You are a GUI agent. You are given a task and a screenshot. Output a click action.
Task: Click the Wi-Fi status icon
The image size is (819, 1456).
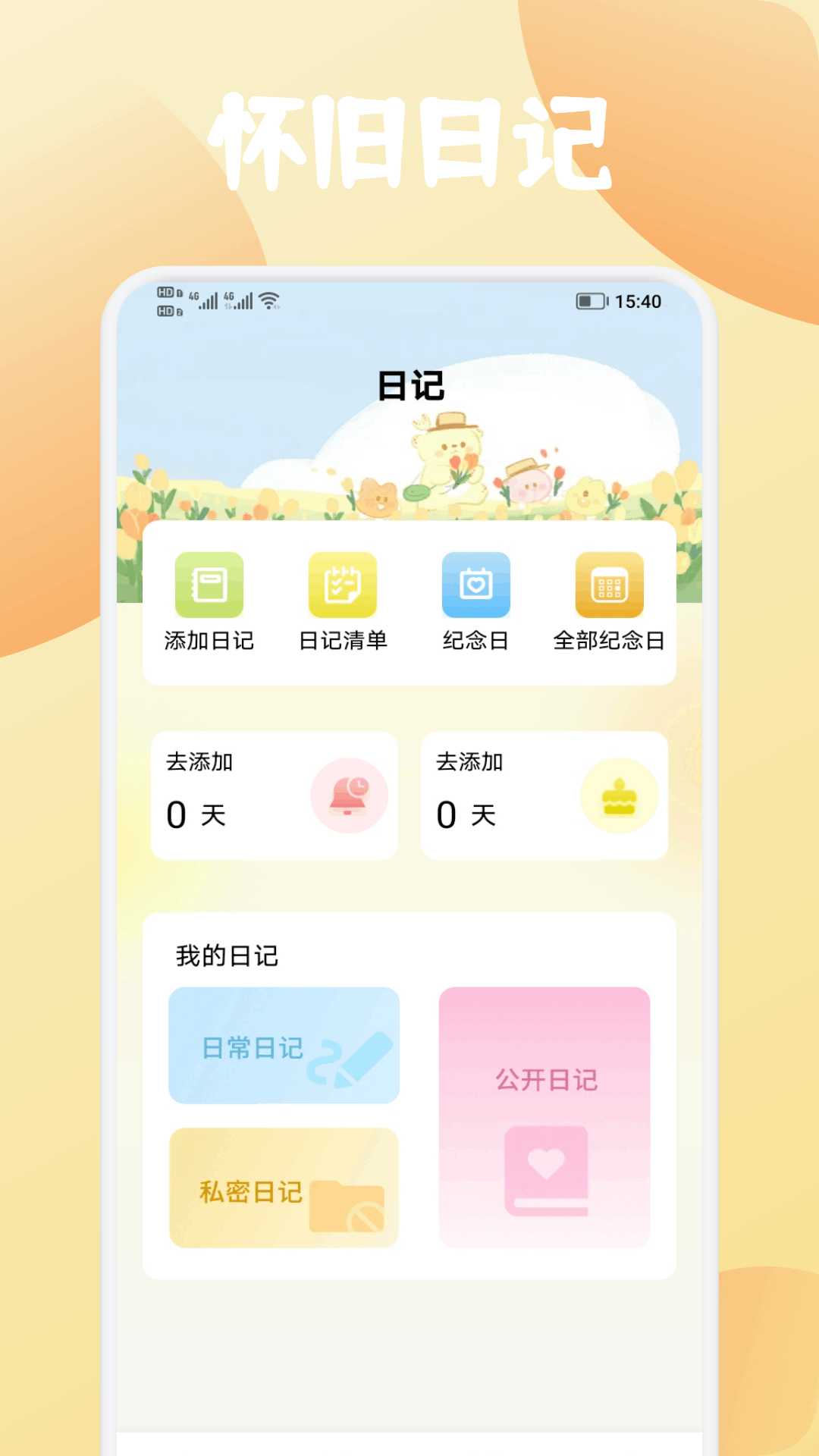pos(271,300)
